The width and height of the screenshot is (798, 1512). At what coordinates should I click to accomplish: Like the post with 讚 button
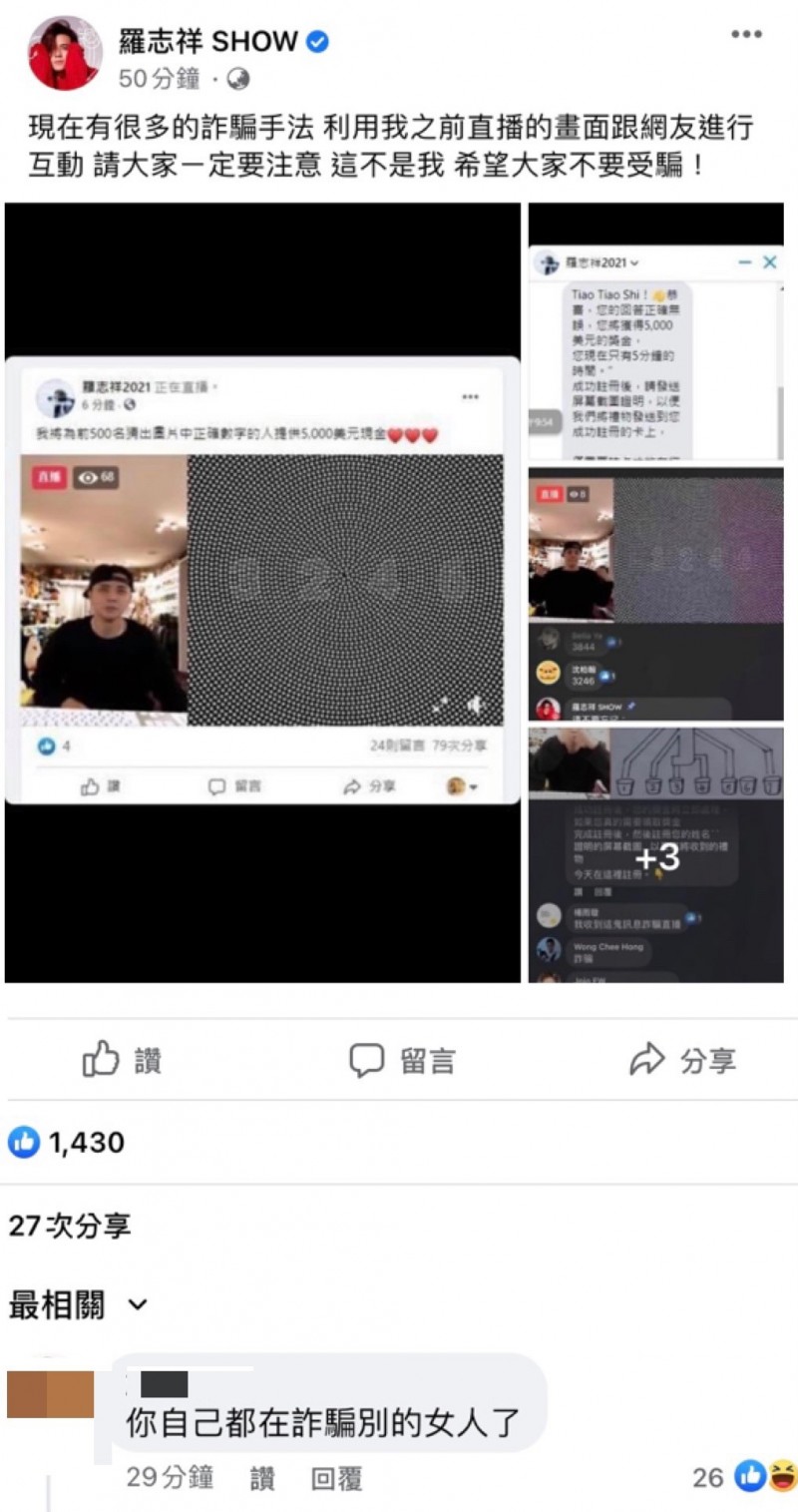click(x=122, y=1060)
